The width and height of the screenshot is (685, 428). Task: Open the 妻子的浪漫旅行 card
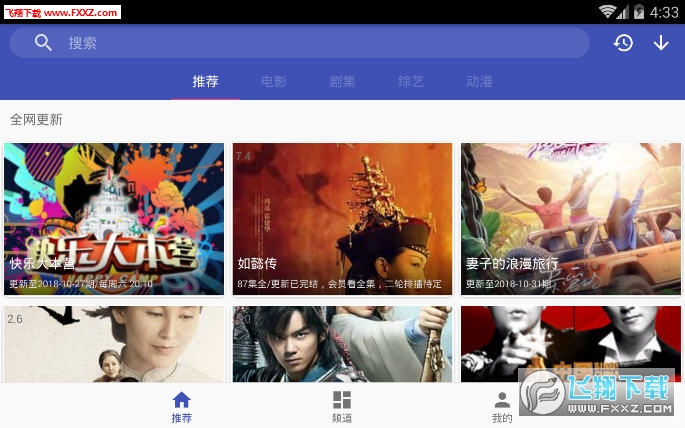tap(570, 218)
